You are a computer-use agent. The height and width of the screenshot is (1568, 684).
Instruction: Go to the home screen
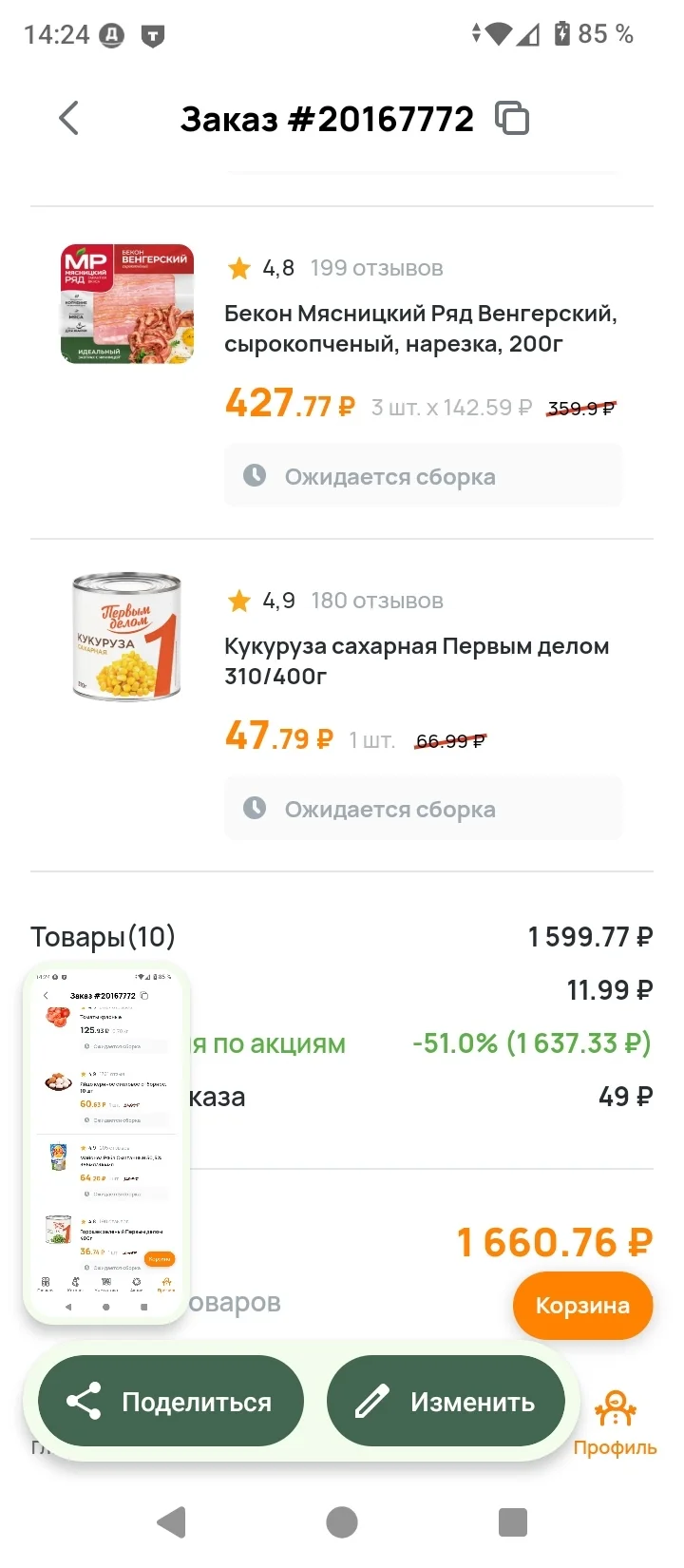[342, 1521]
